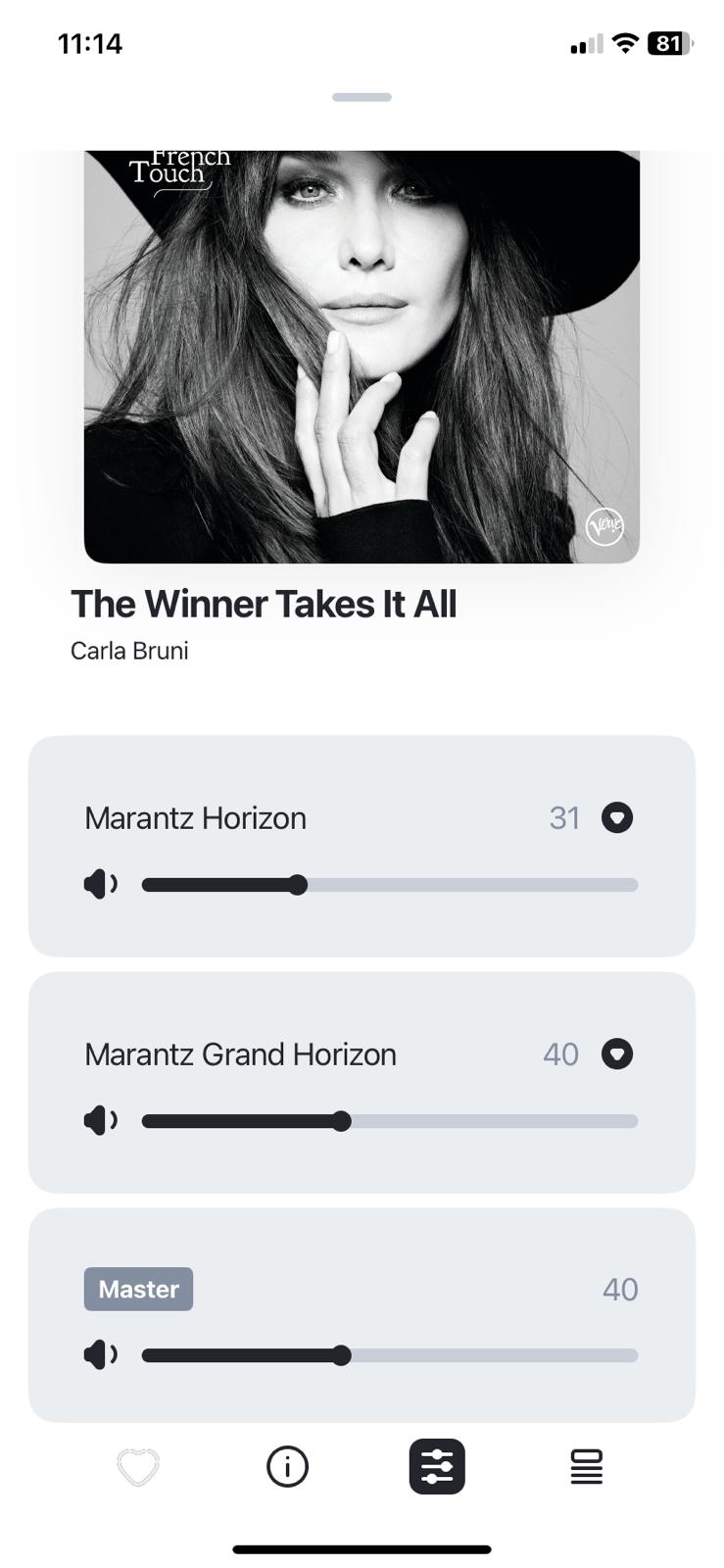
Task: Expand Marantz Horizon options
Action: point(617,817)
